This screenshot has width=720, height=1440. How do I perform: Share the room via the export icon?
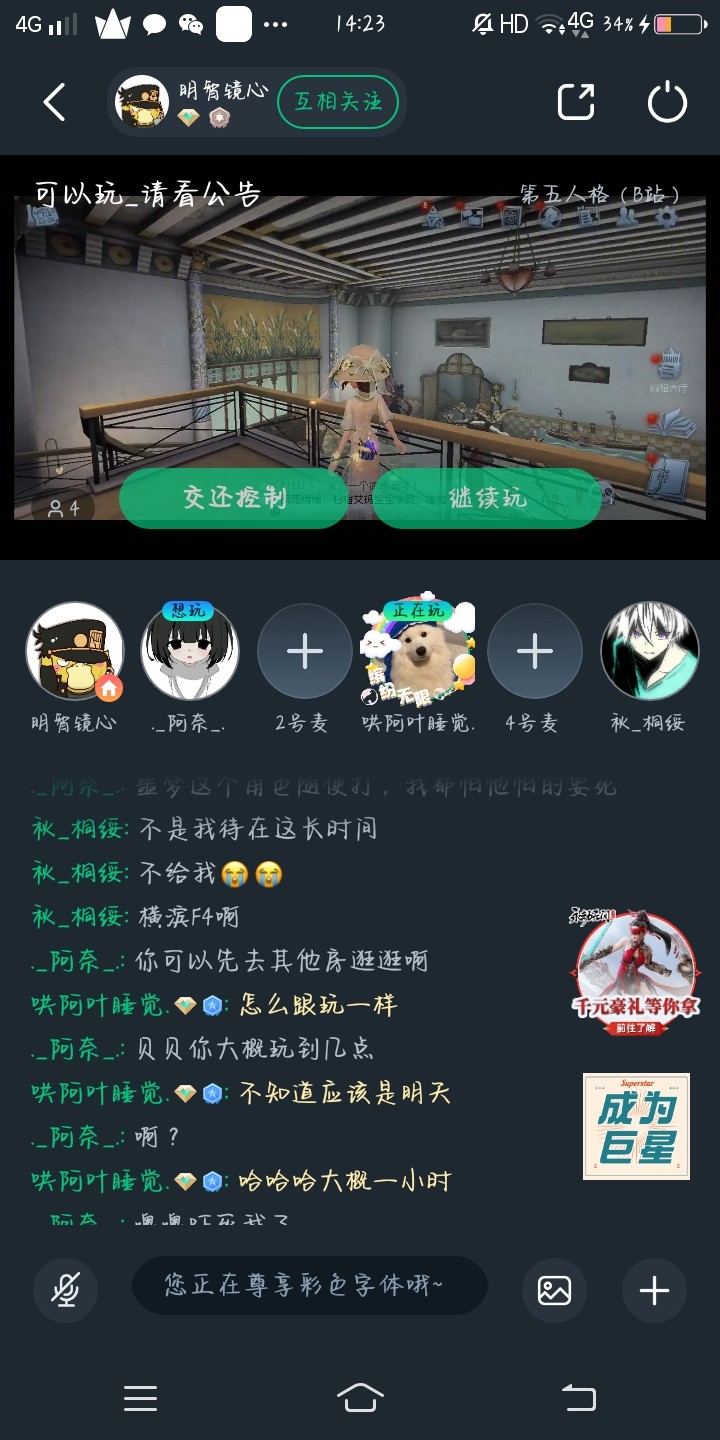point(575,102)
